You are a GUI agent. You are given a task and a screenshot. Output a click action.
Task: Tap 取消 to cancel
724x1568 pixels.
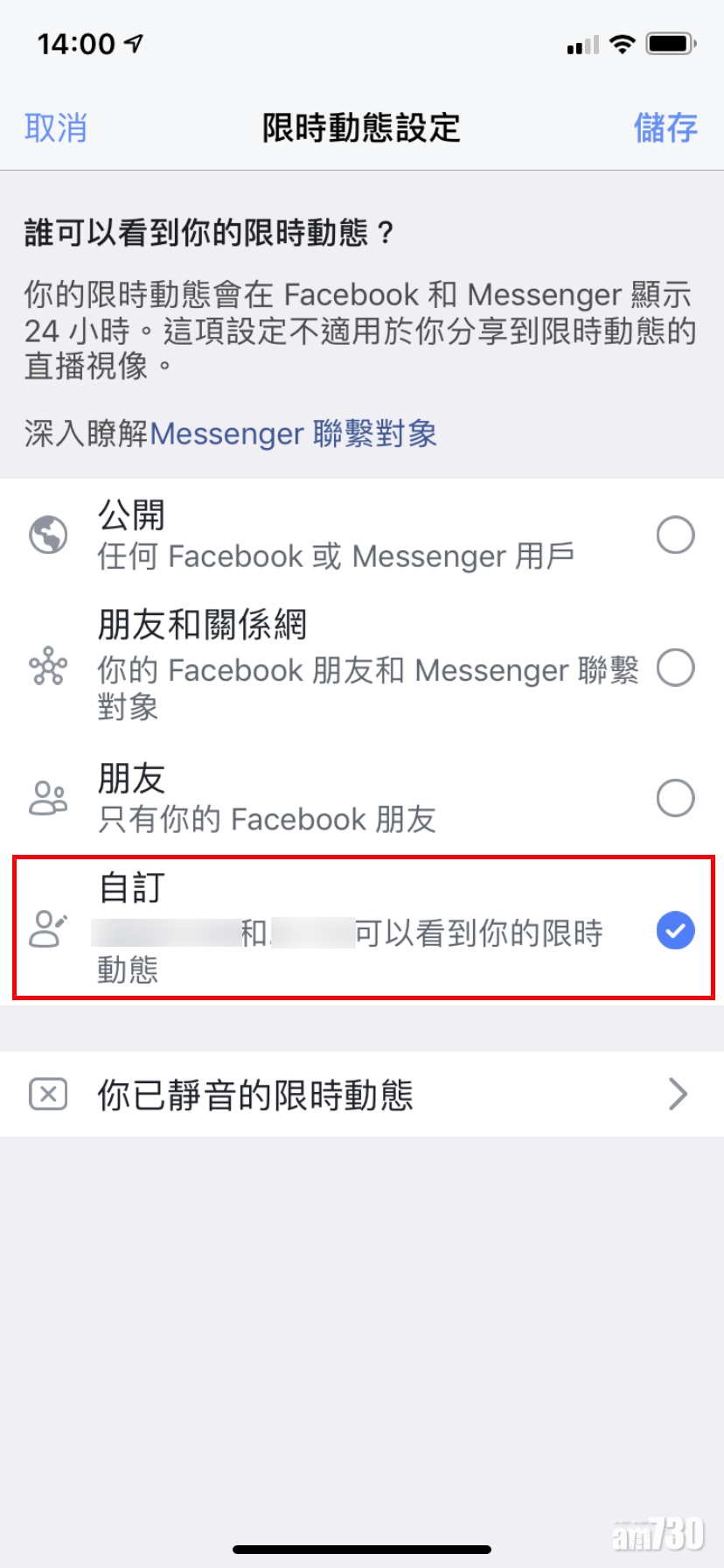click(56, 128)
